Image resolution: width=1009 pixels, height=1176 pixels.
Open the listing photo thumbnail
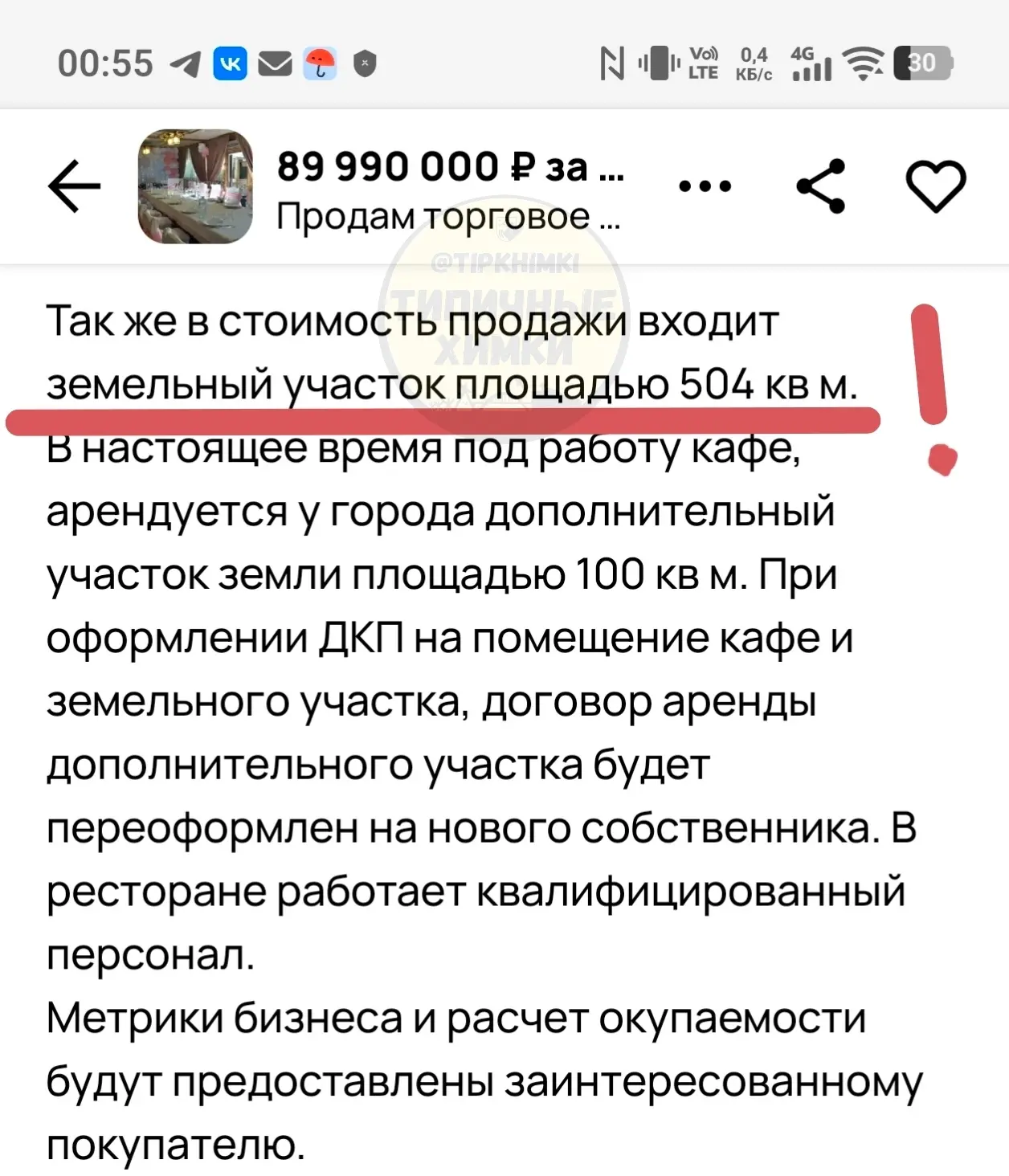(195, 186)
